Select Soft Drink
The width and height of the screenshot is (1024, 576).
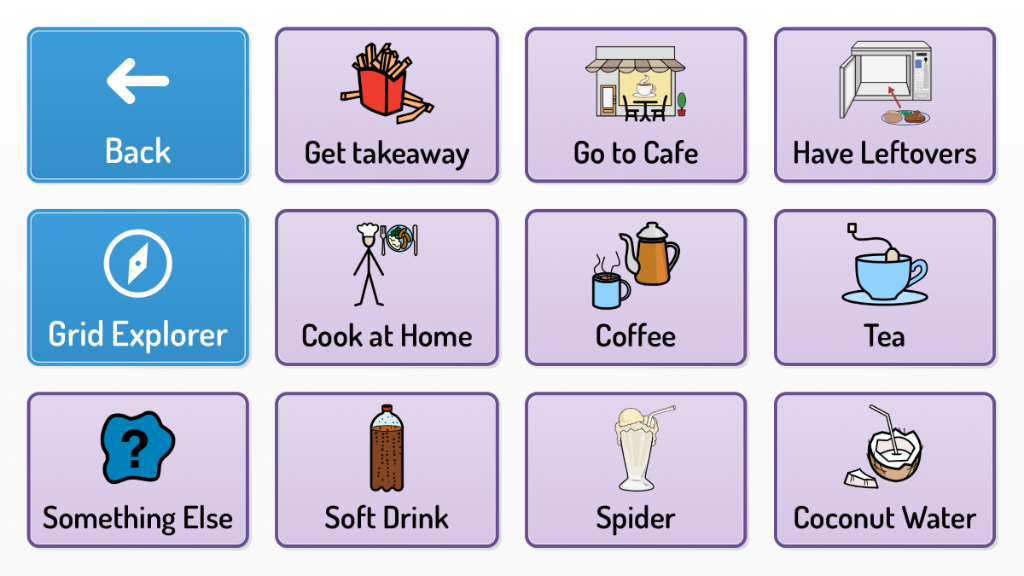tap(387, 470)
